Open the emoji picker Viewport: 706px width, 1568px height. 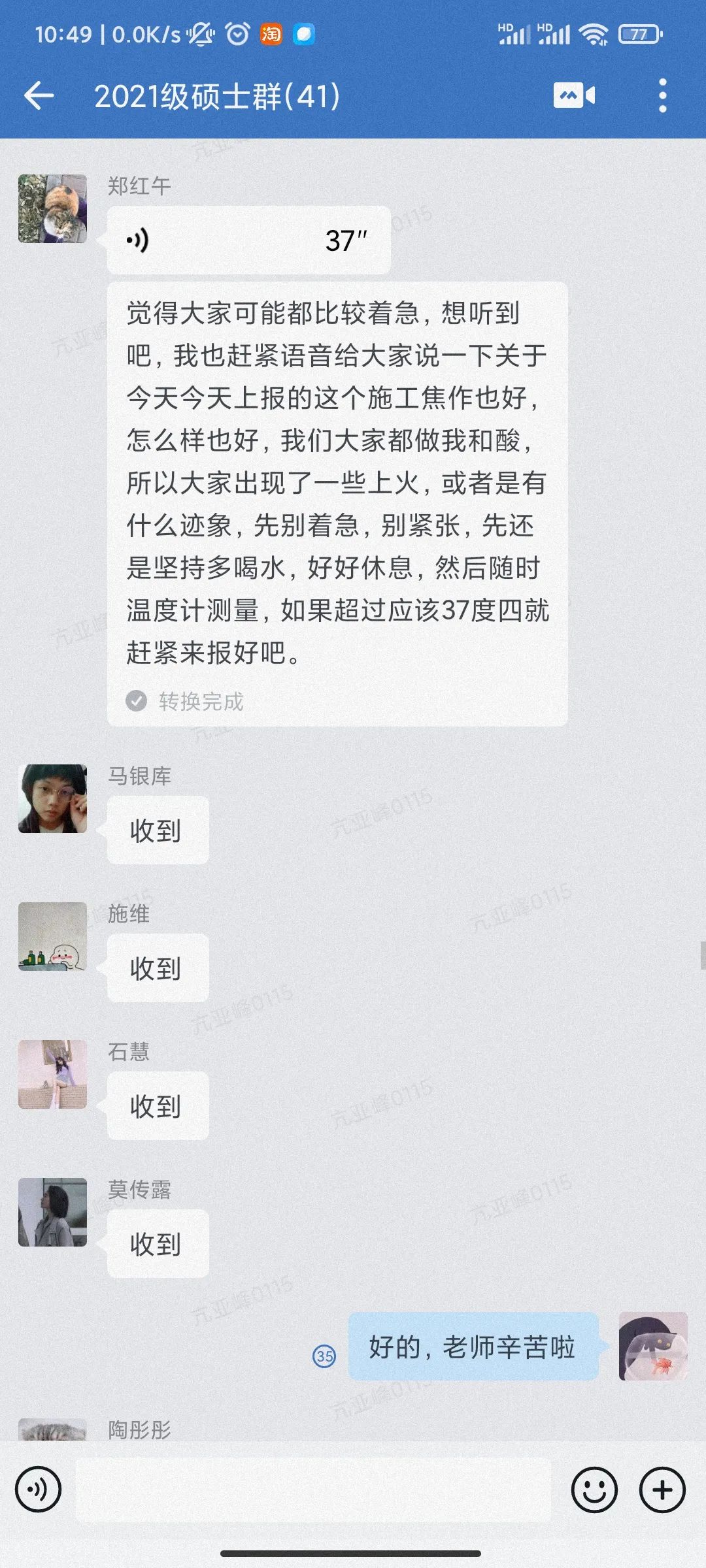[594, 1490]
